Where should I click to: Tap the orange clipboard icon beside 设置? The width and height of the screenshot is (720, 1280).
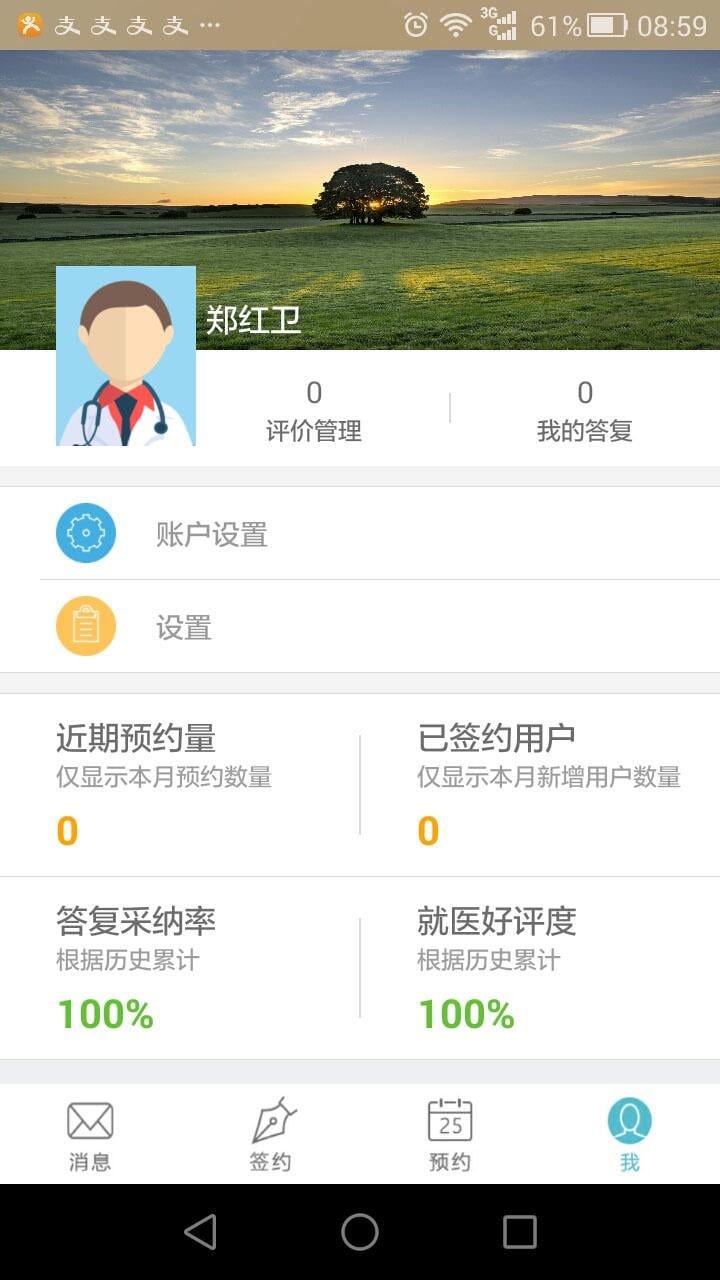(x=85, y=626)
